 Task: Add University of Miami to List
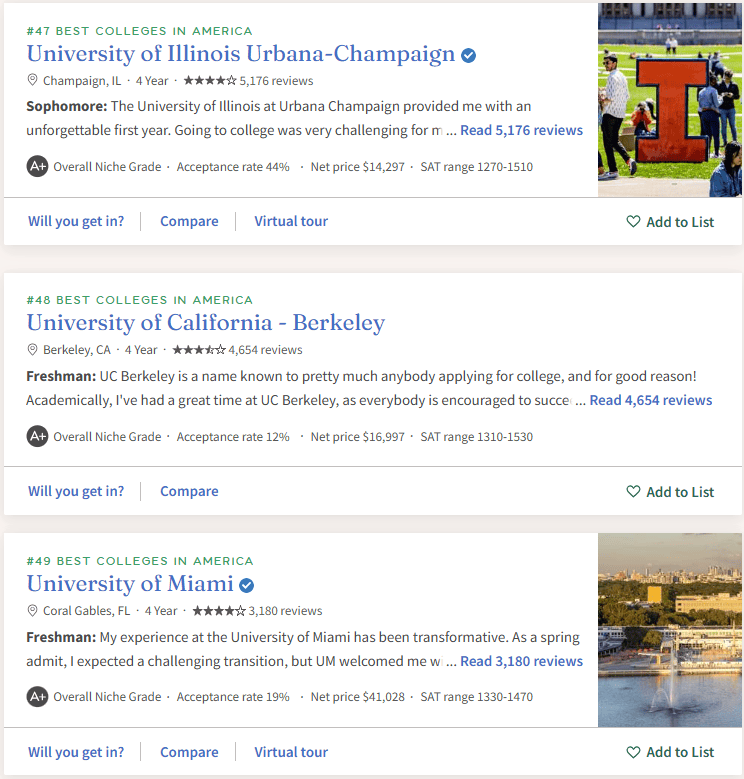point(670,752)
